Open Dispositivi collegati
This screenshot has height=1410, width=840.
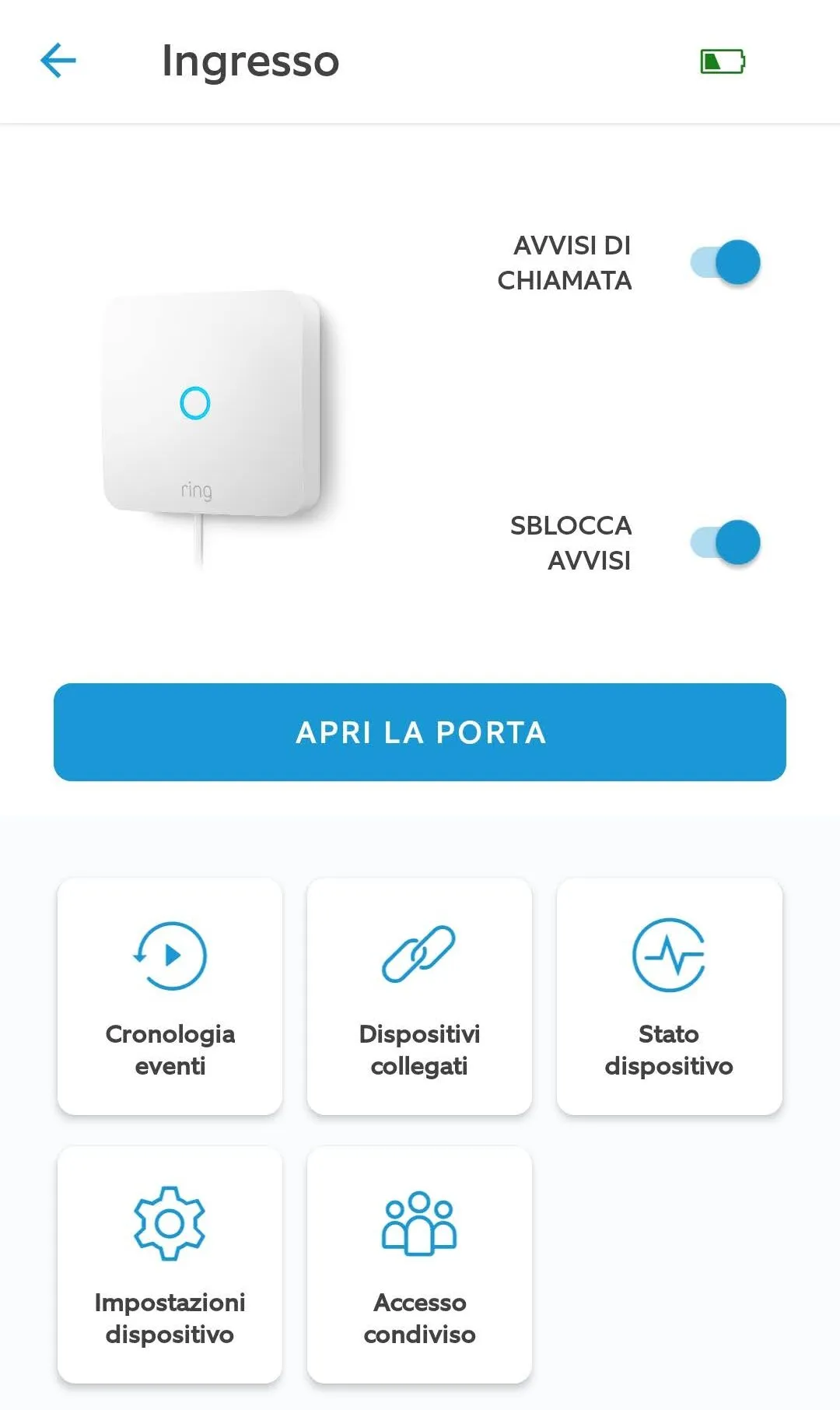(419, 998)
